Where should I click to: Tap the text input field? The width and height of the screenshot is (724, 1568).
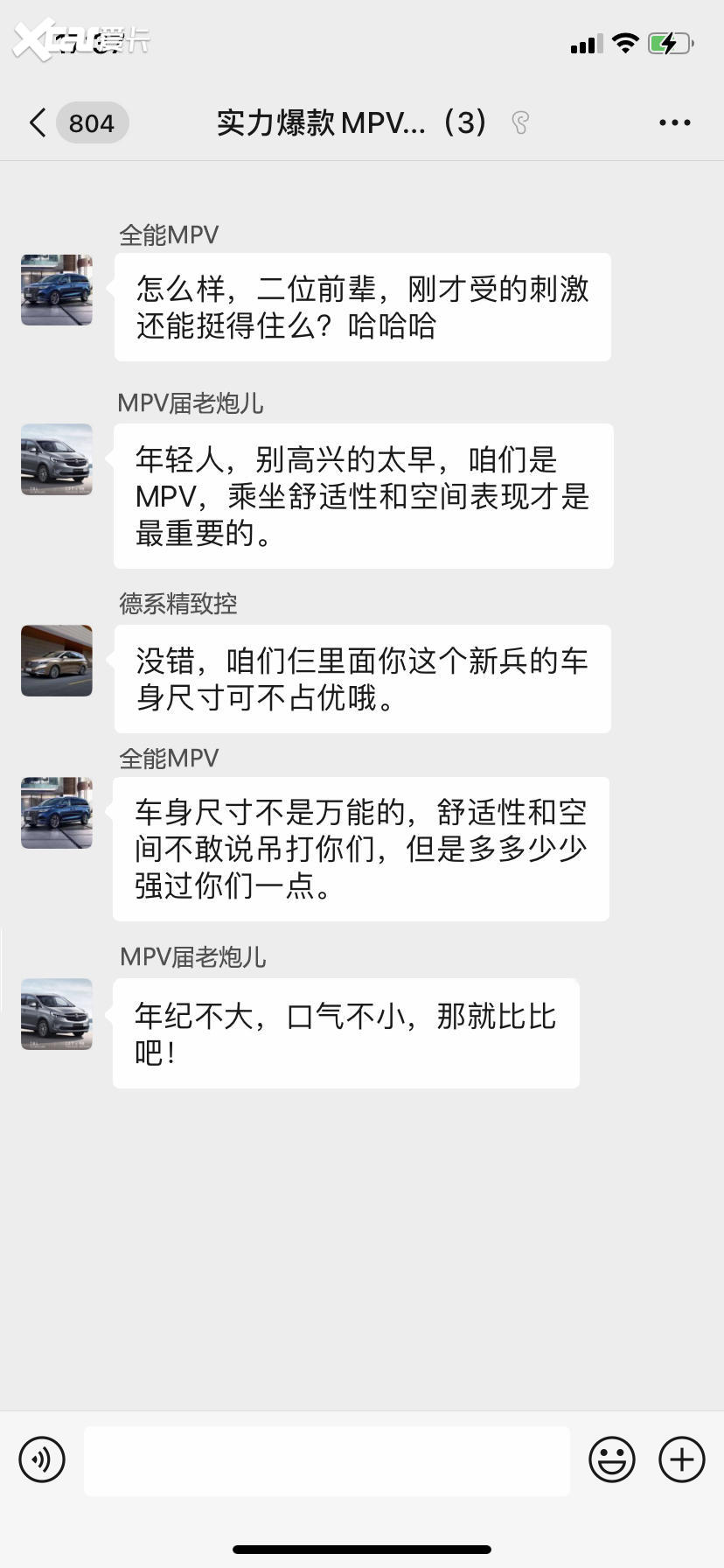[326, 1459]
